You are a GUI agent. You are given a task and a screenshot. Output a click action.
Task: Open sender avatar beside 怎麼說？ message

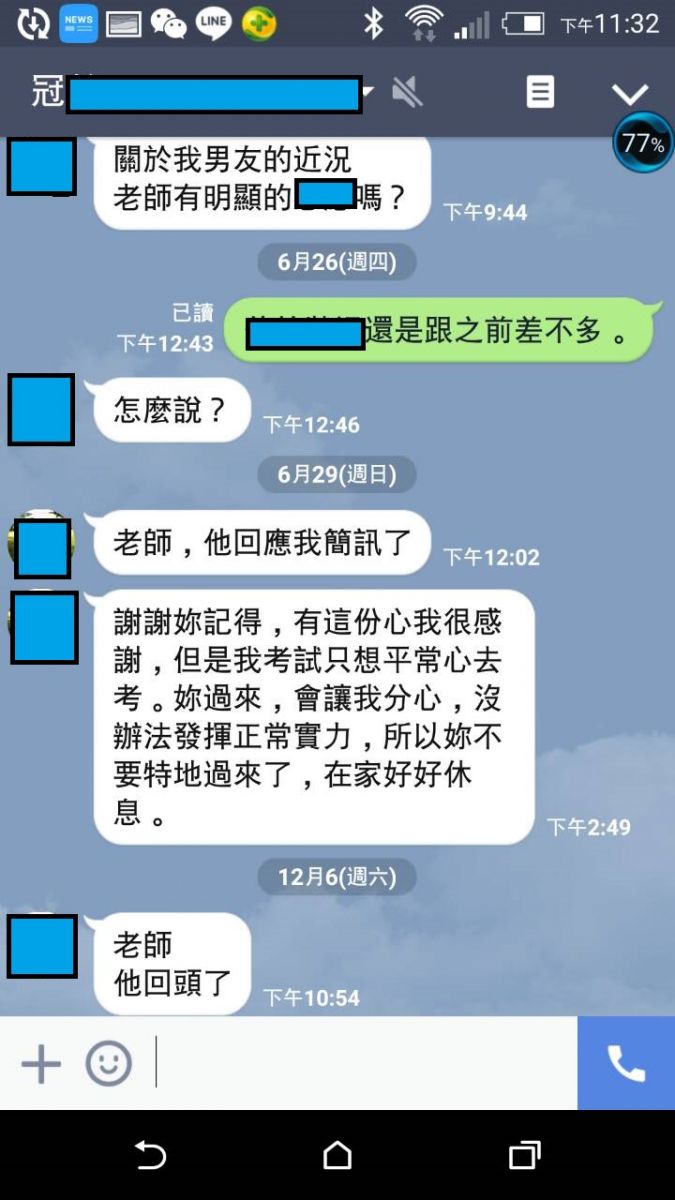tap(41, 409)
